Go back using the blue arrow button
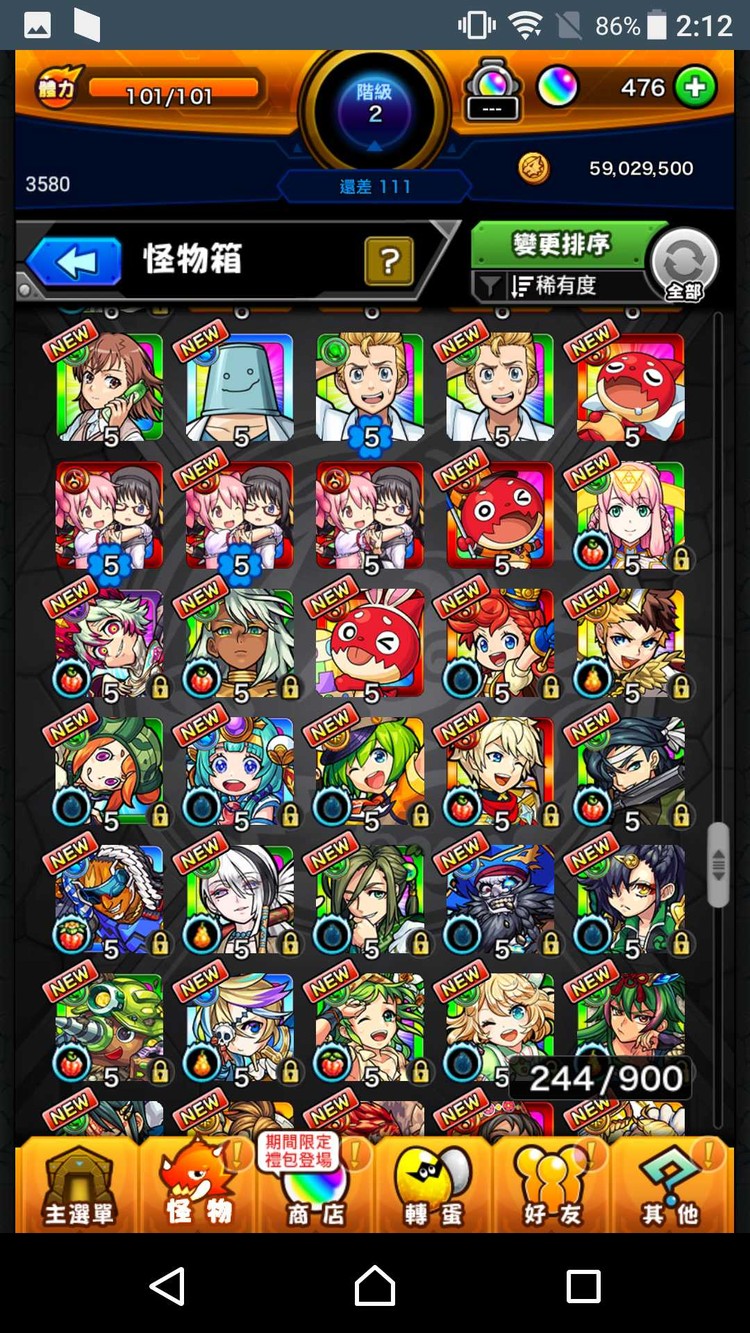Viewport: 750px width, 1333px height. 74,262
